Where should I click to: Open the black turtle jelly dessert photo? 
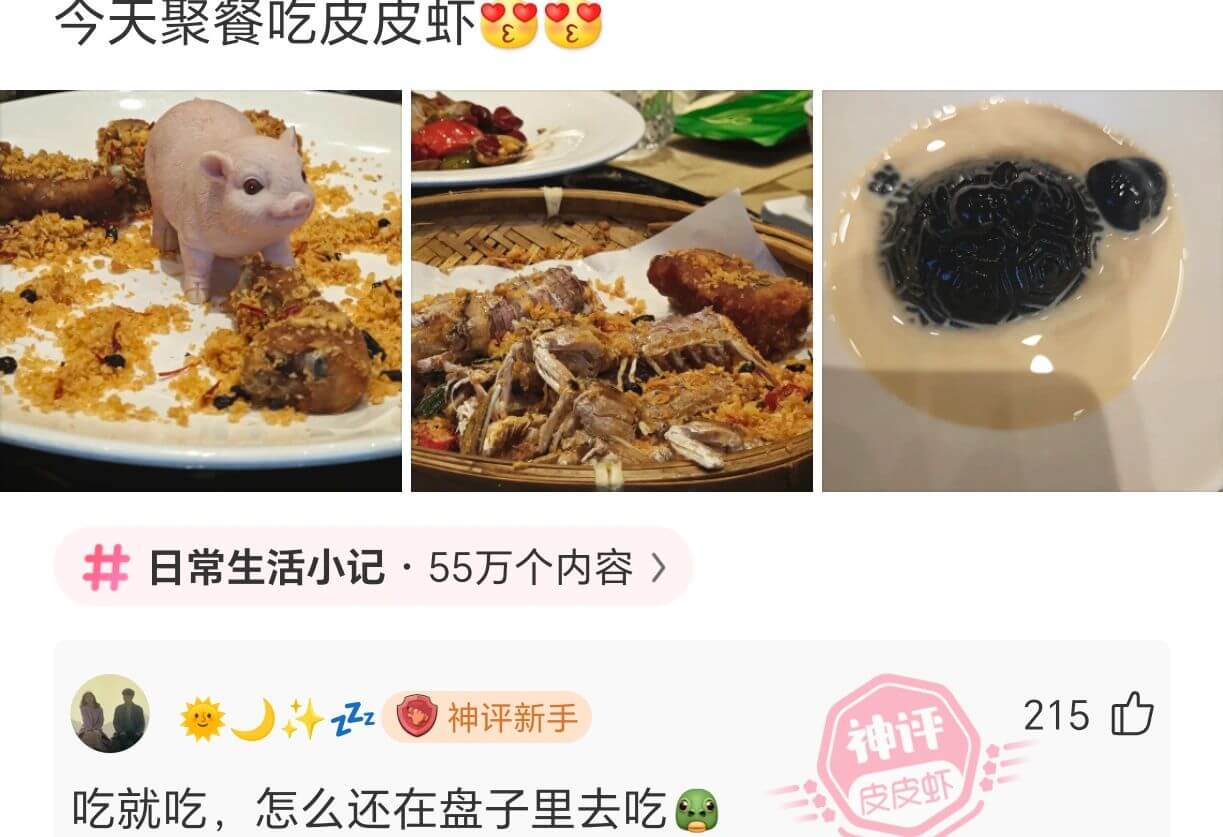click(x=1021, y=291)
